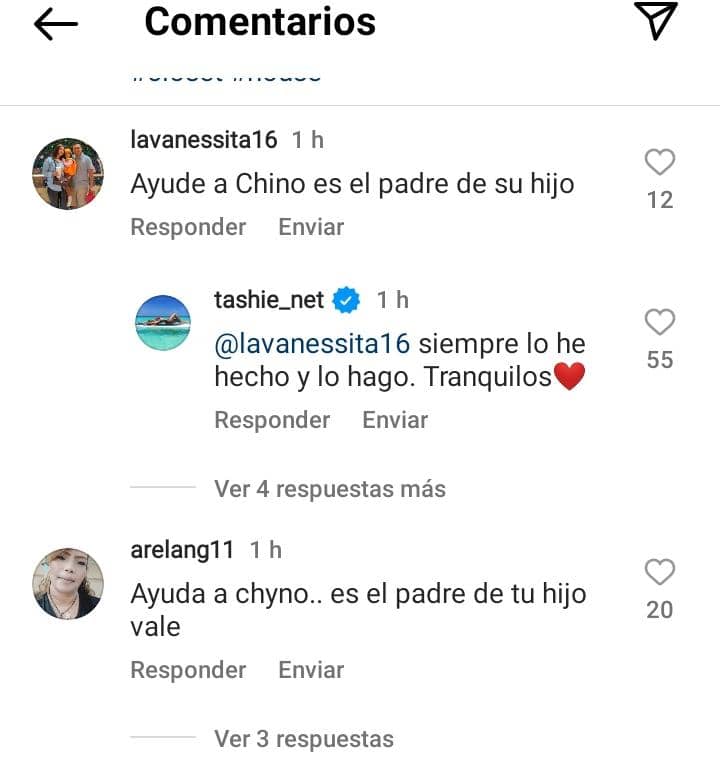Open arelang11's profile picture
The image size is (720, 760).
pos(68,583)
